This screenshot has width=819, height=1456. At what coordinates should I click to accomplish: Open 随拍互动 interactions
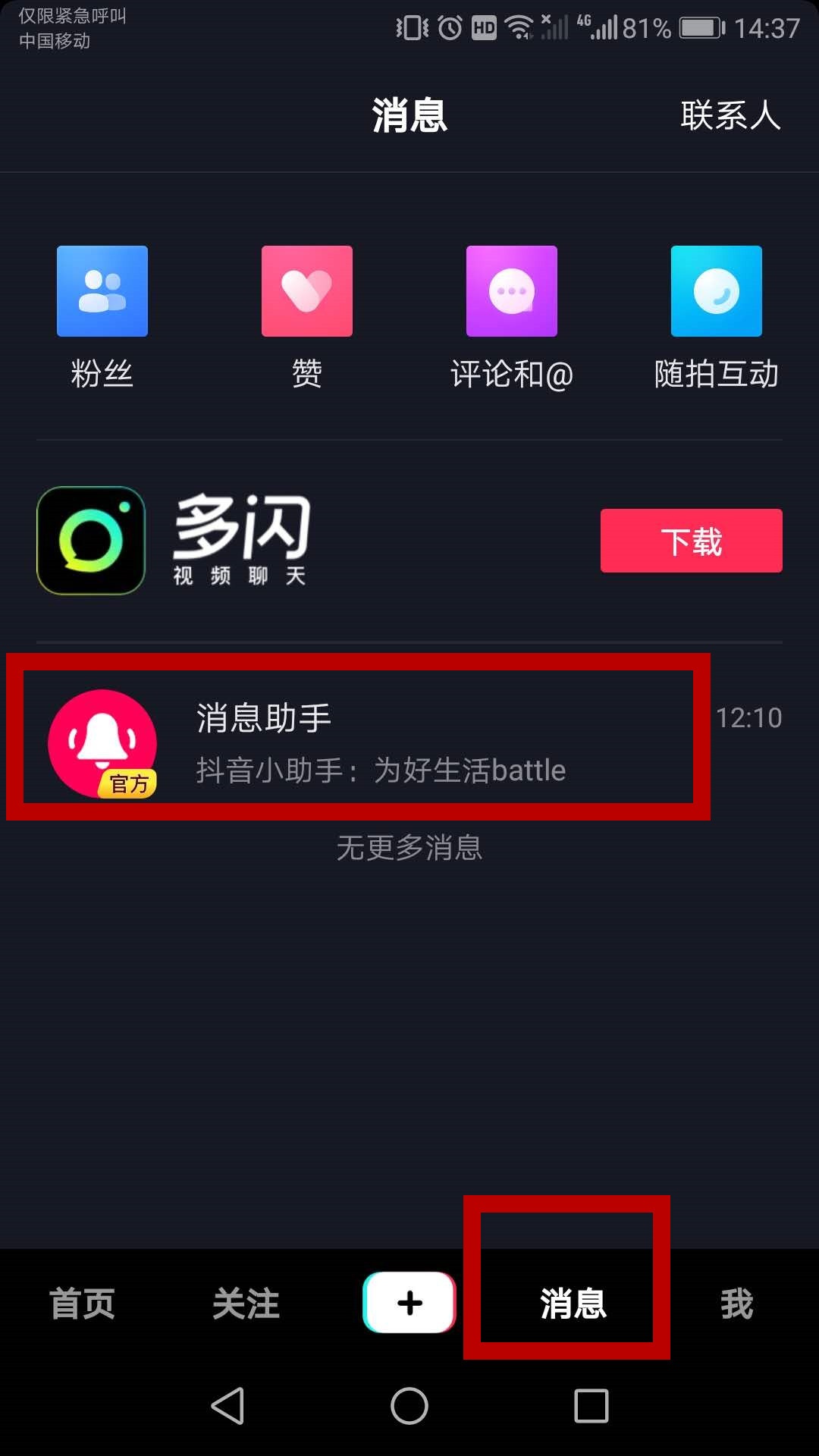click(716, 292)
